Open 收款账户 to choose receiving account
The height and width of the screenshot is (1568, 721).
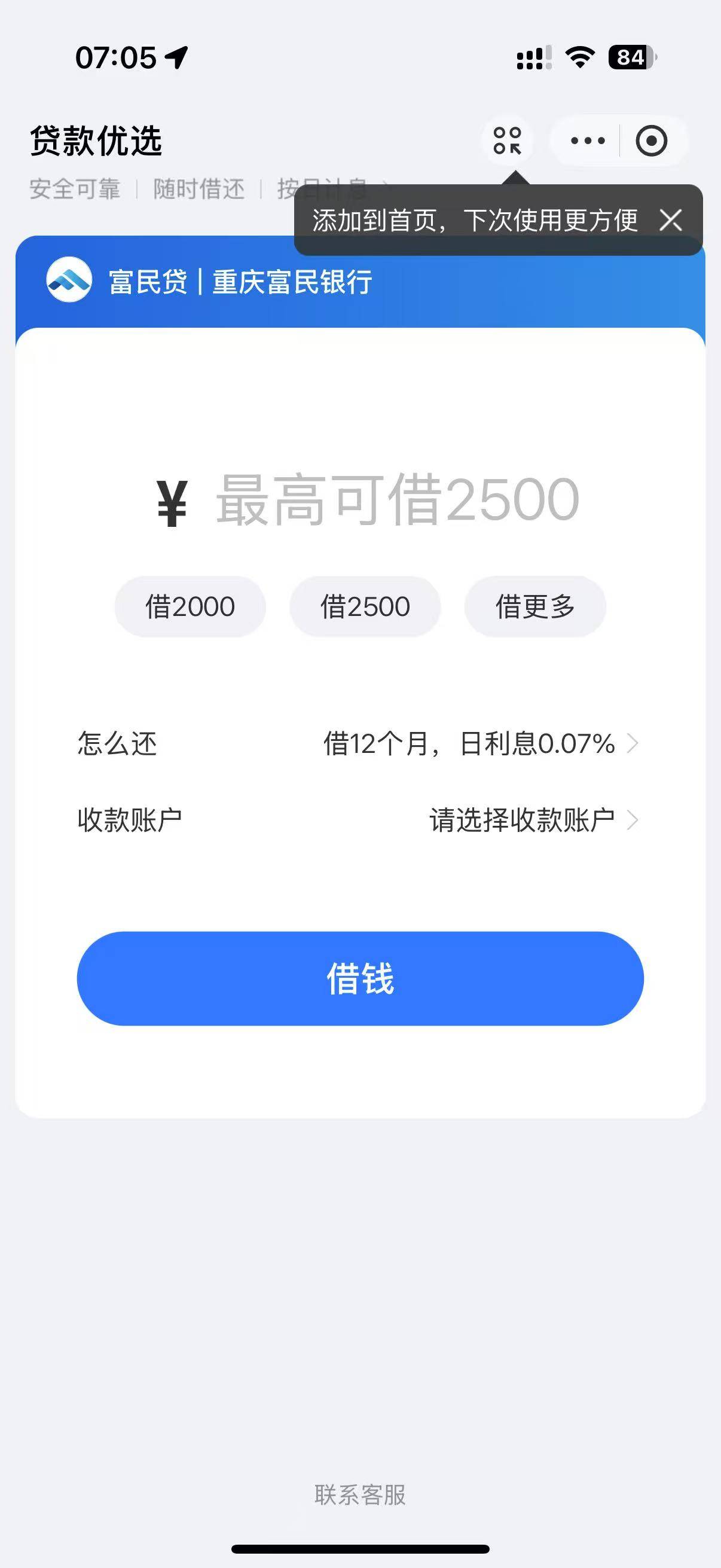359,820
